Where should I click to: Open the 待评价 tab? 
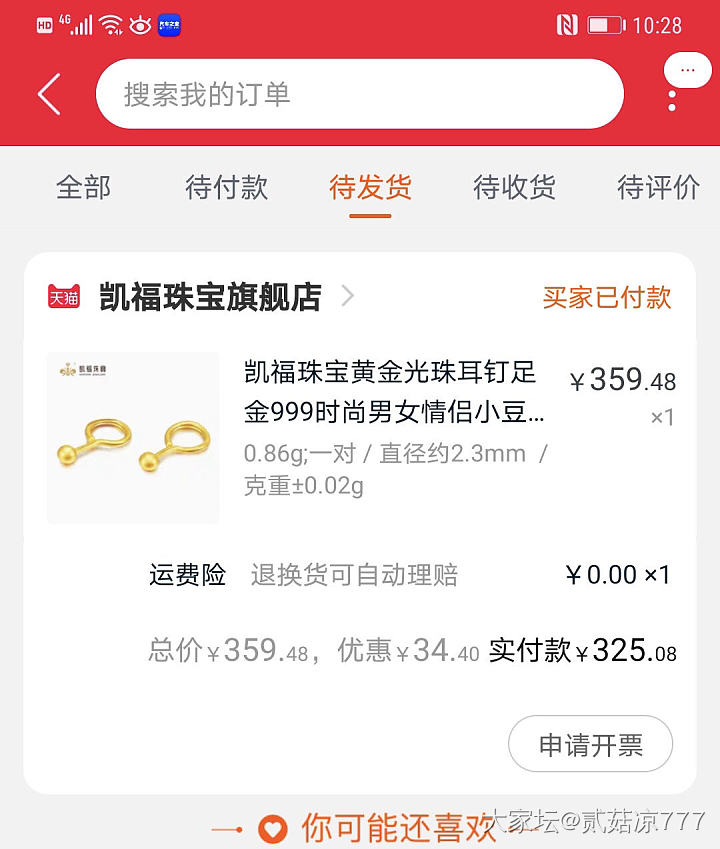click(658, 187)
